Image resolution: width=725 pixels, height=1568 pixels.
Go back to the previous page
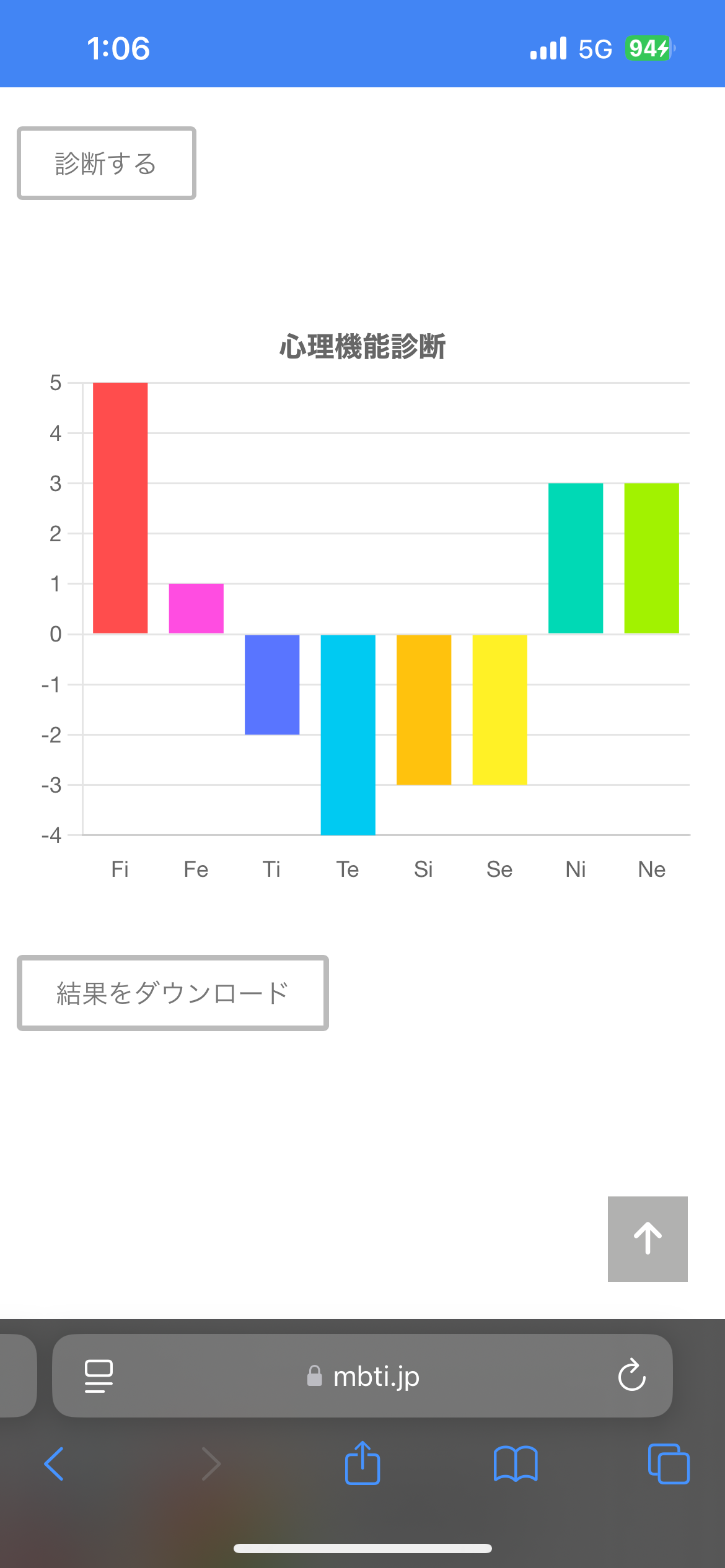[x=55, y=1464]
